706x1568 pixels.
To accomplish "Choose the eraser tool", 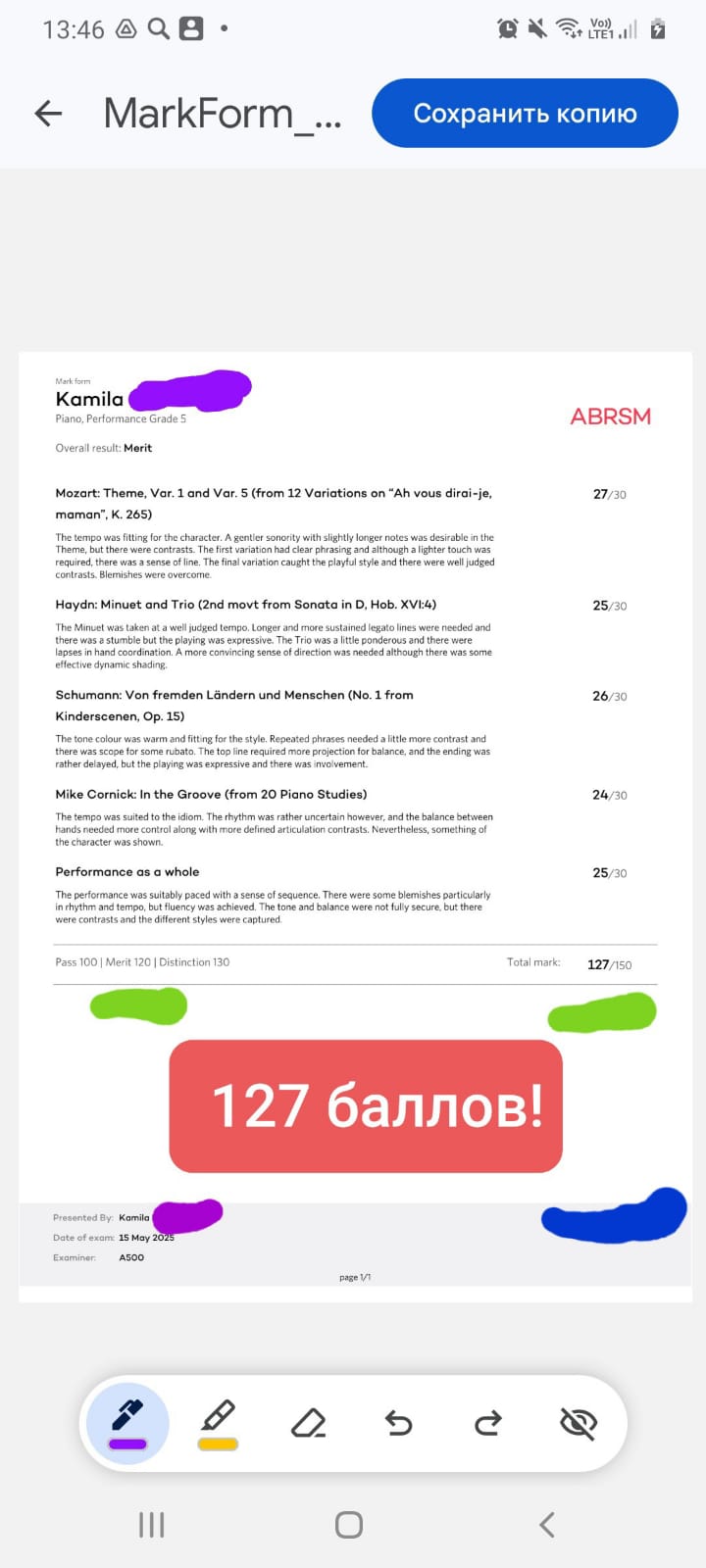I will coord(309,1422).
